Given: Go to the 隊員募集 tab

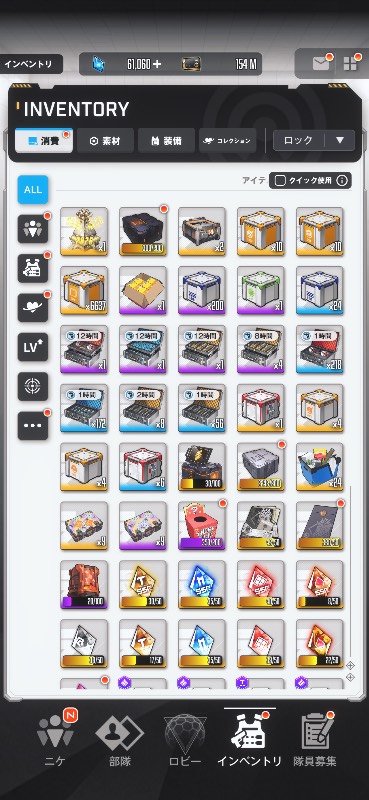Looking at the screenshot, I should click(x=317, y=740).
